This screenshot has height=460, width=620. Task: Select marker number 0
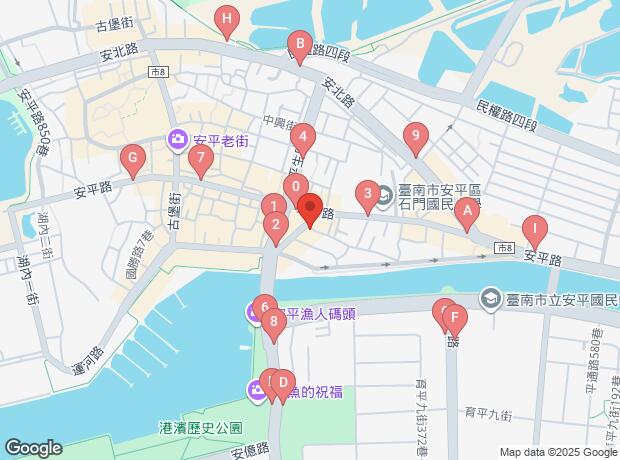tap(294, 187)
